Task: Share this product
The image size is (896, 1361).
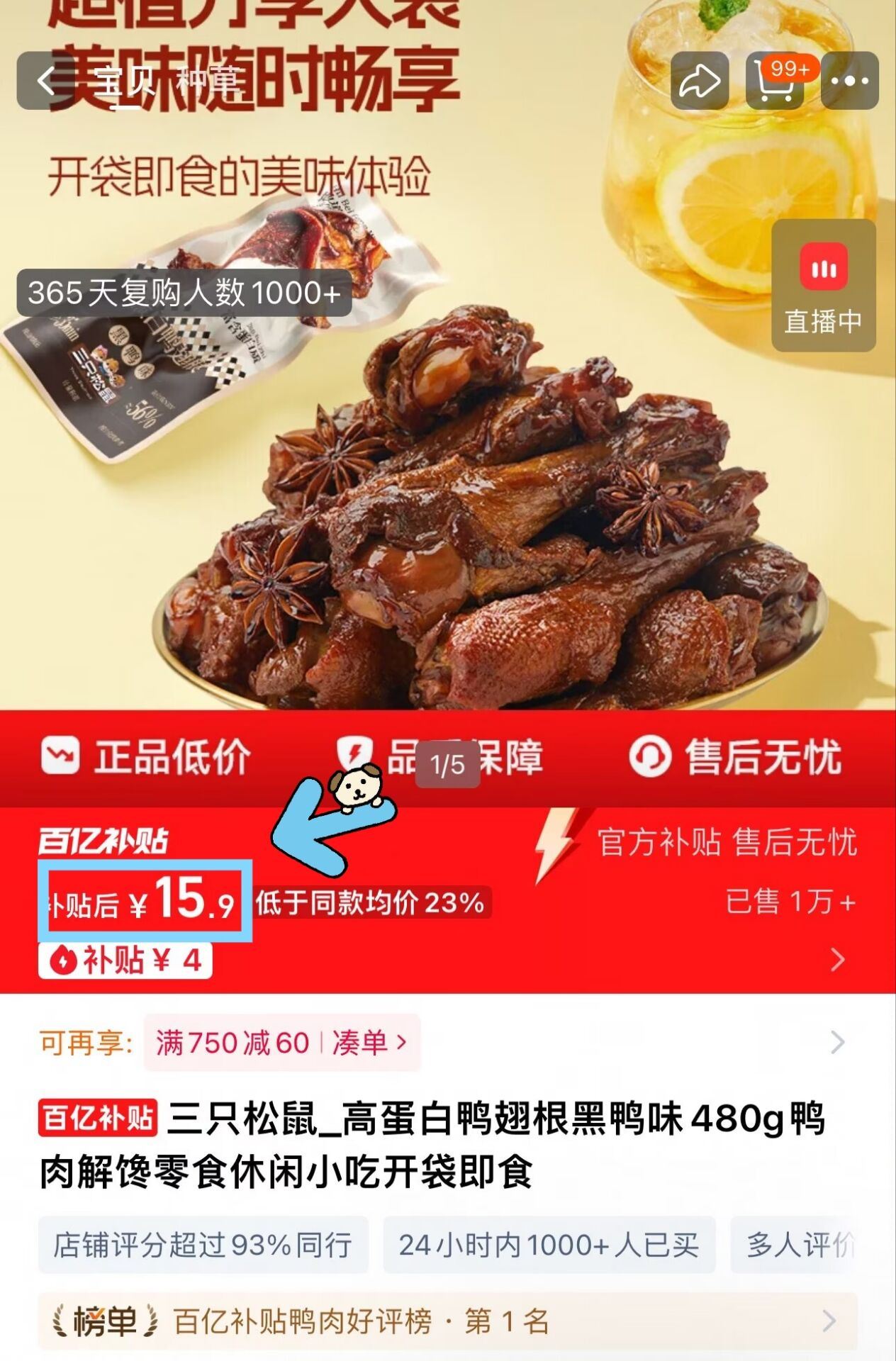Action: click(x=699, y=82)
